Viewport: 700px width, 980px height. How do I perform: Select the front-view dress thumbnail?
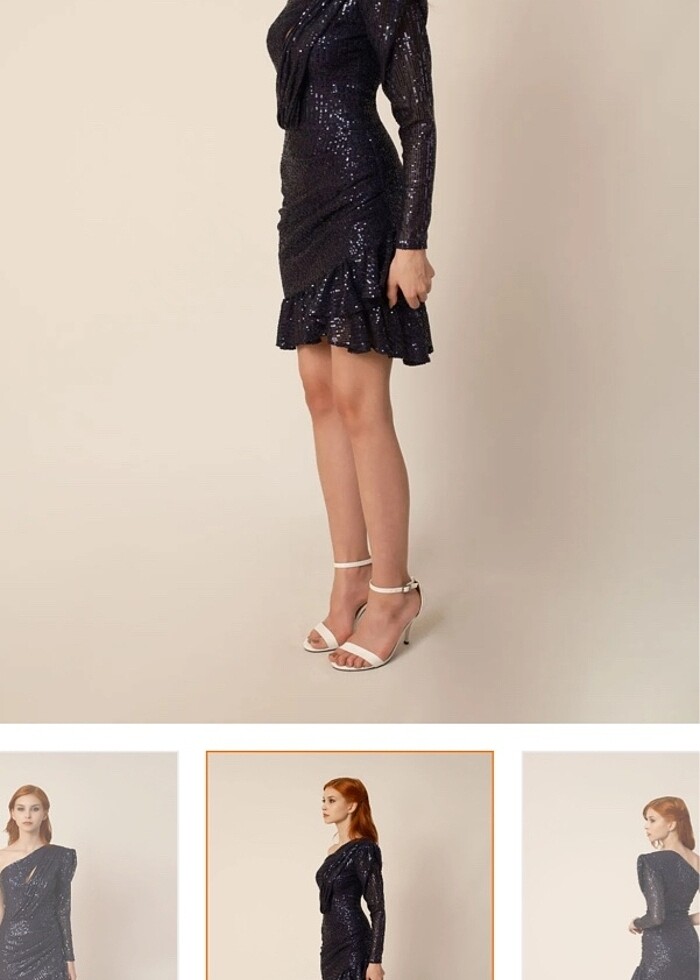(x=88, y=866)
